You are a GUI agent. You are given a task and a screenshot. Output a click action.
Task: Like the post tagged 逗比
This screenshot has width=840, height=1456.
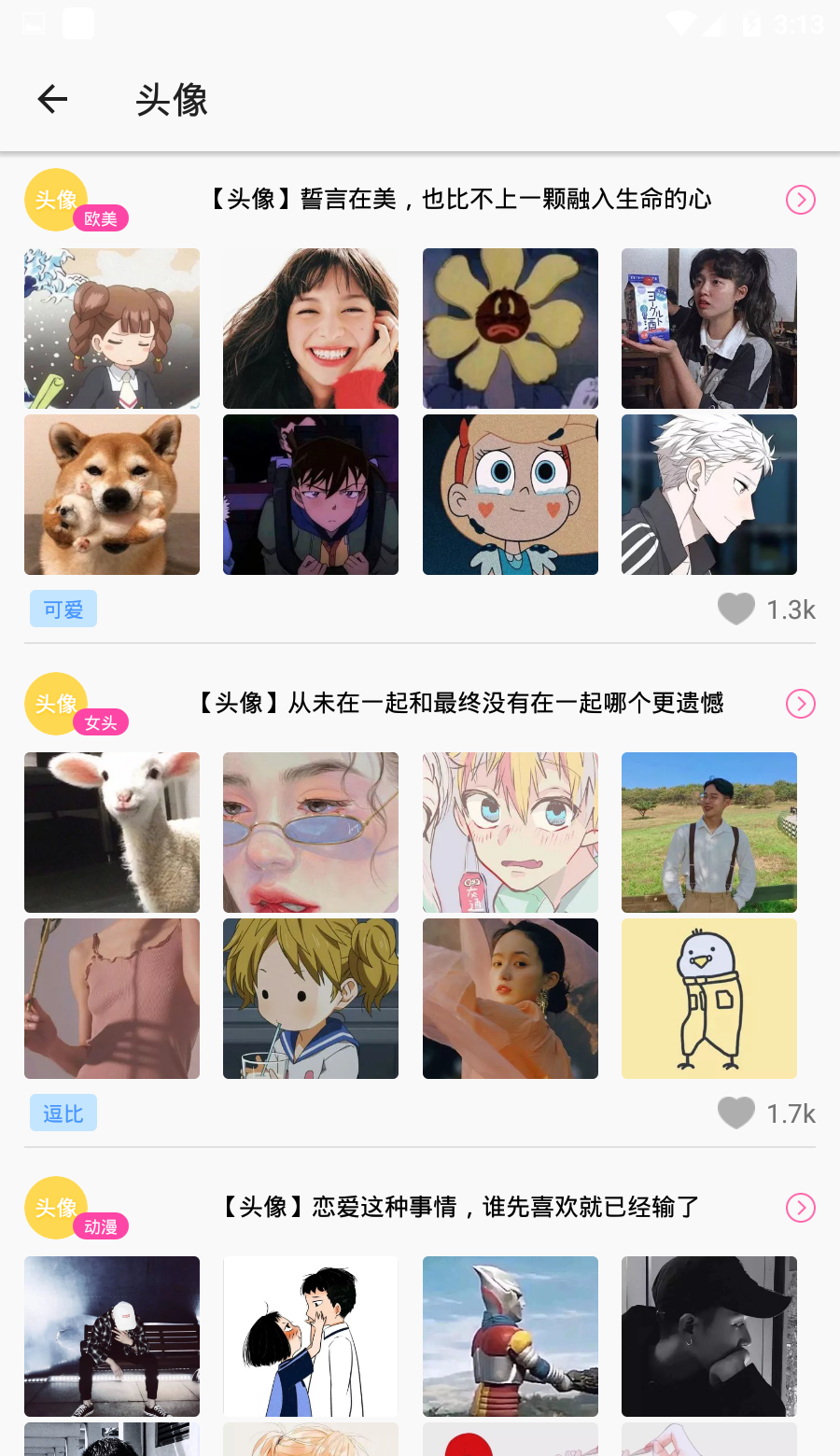(x=736, y=1113)
